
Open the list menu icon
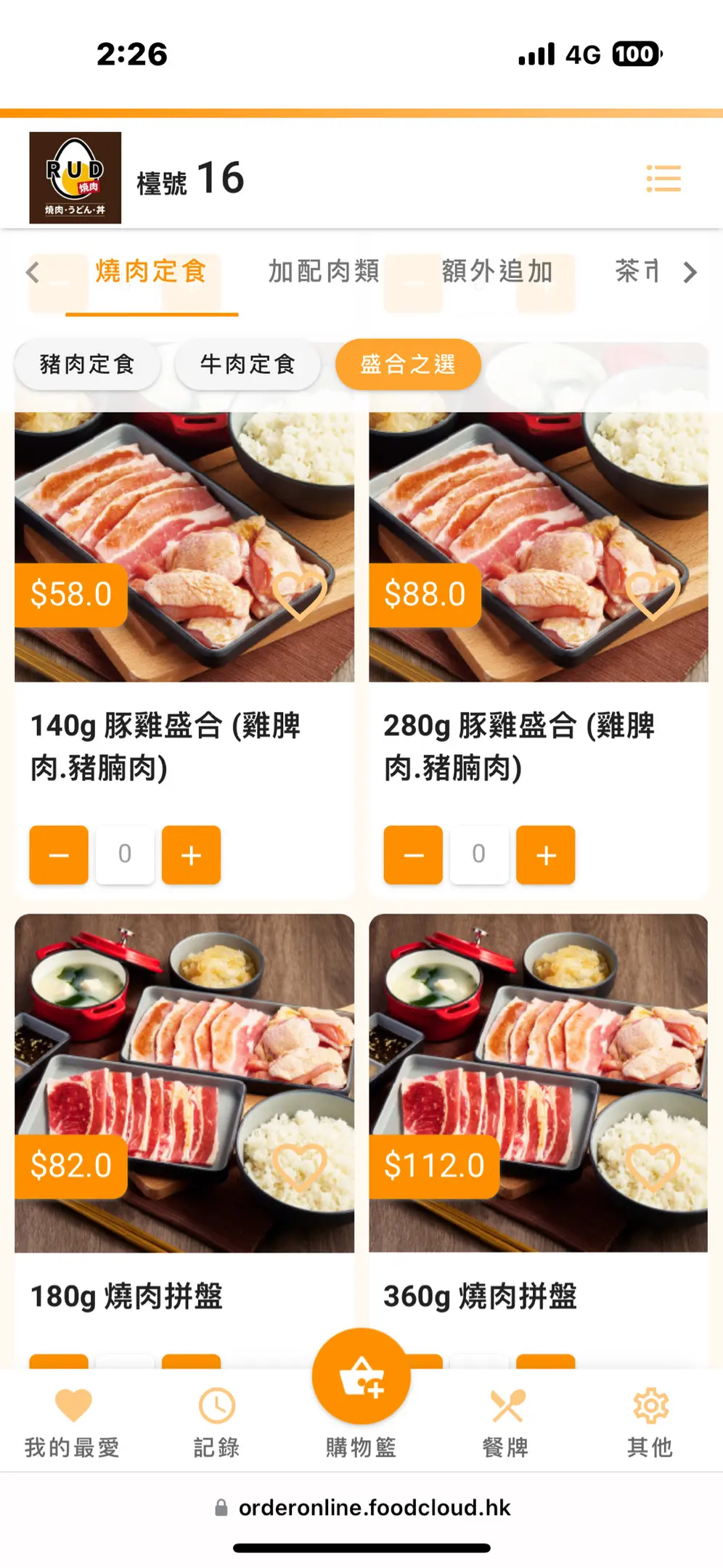(x=663, y=179)
